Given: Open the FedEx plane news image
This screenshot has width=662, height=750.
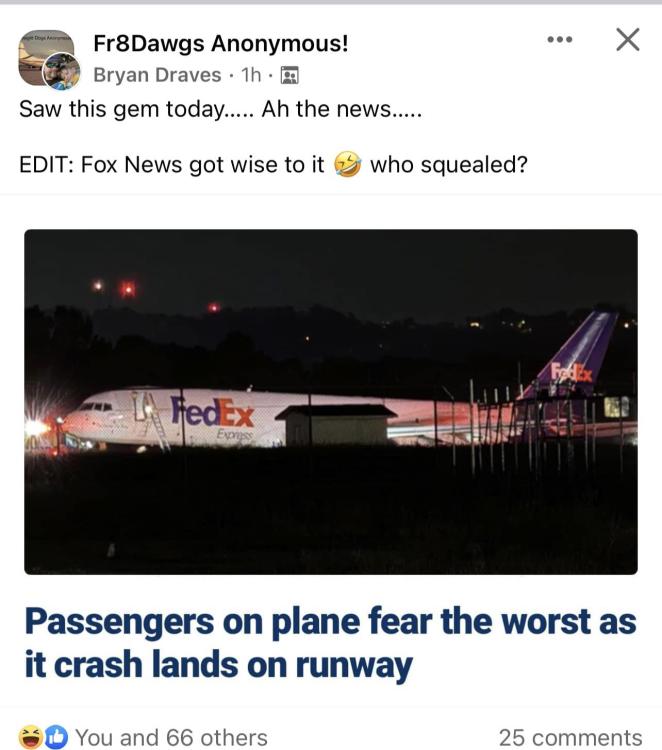Looking at the screenshot, I should click(x=330, y=401).
